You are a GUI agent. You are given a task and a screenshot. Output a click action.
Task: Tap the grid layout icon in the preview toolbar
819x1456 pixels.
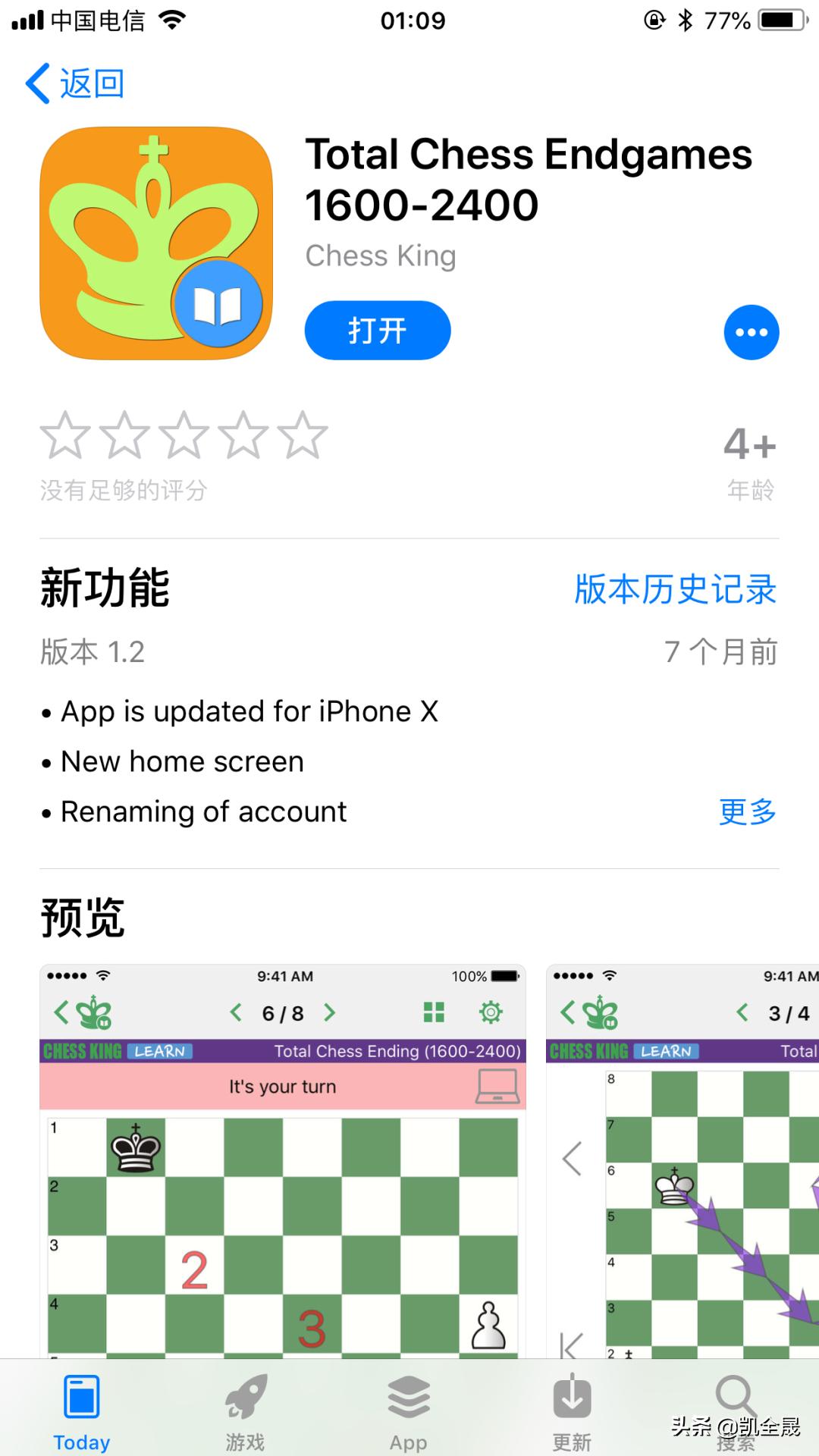pos(433,1012)
